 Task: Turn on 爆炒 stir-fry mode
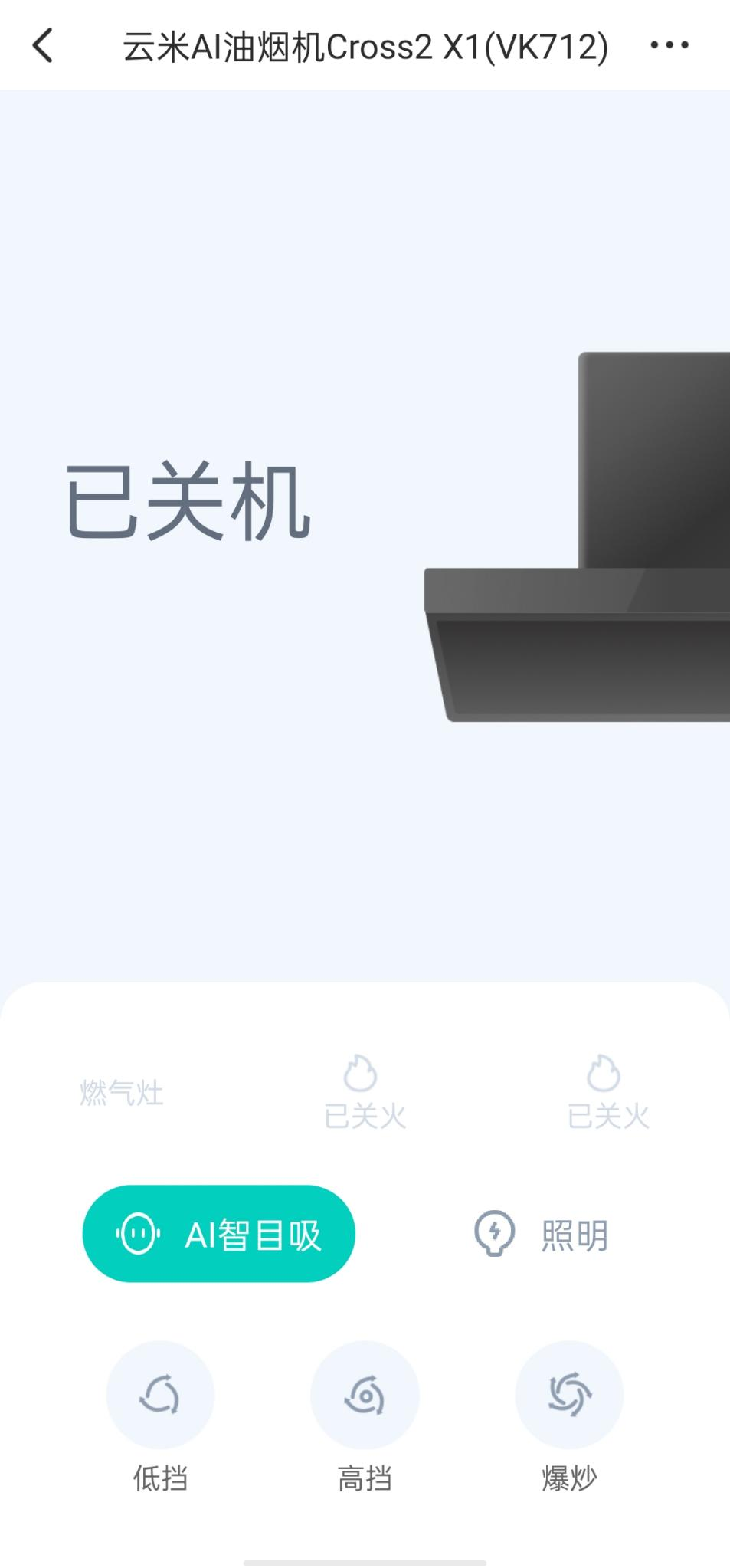pos(568,1395)
